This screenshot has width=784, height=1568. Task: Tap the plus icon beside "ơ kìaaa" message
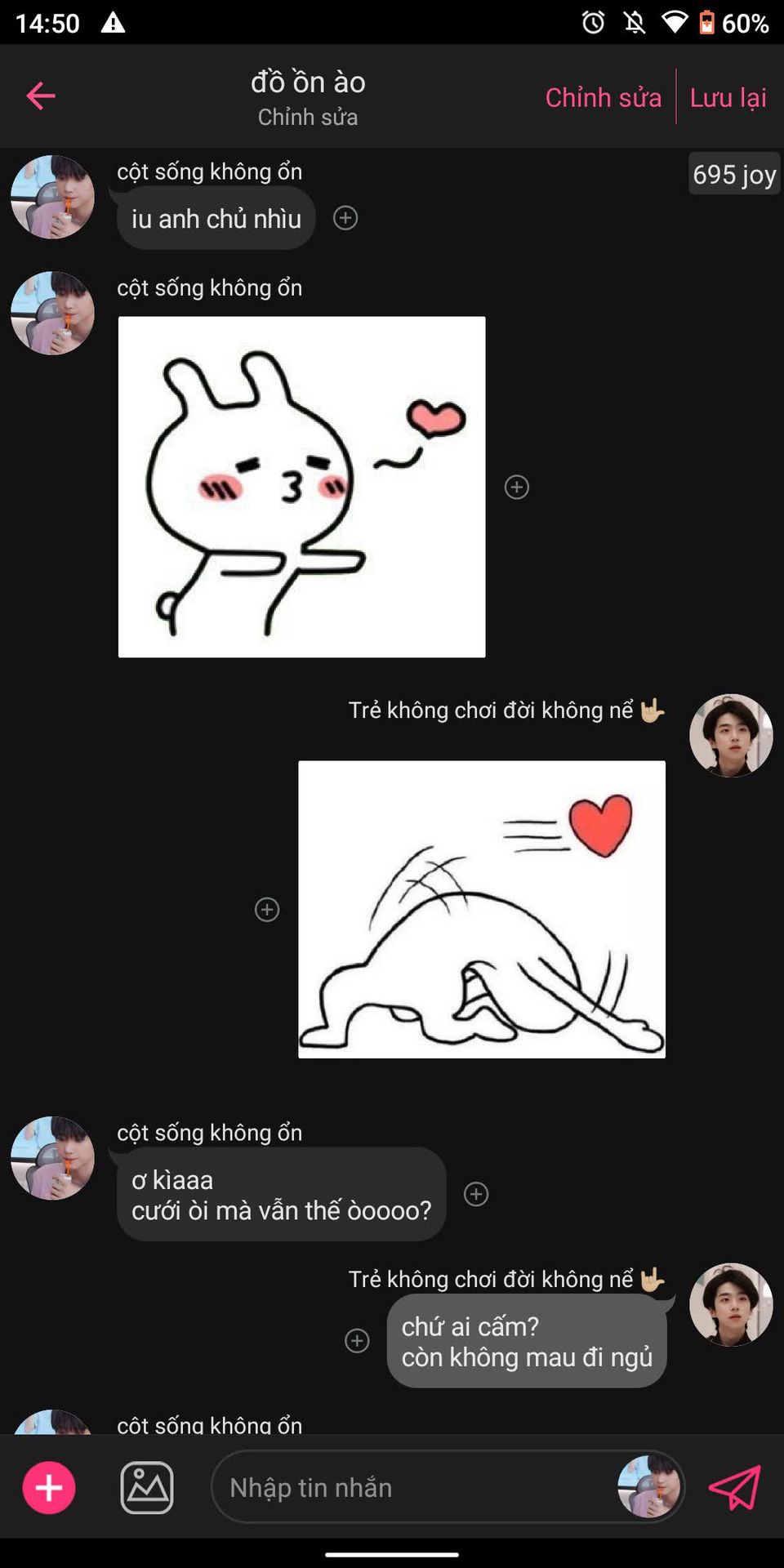point(476,1194)
